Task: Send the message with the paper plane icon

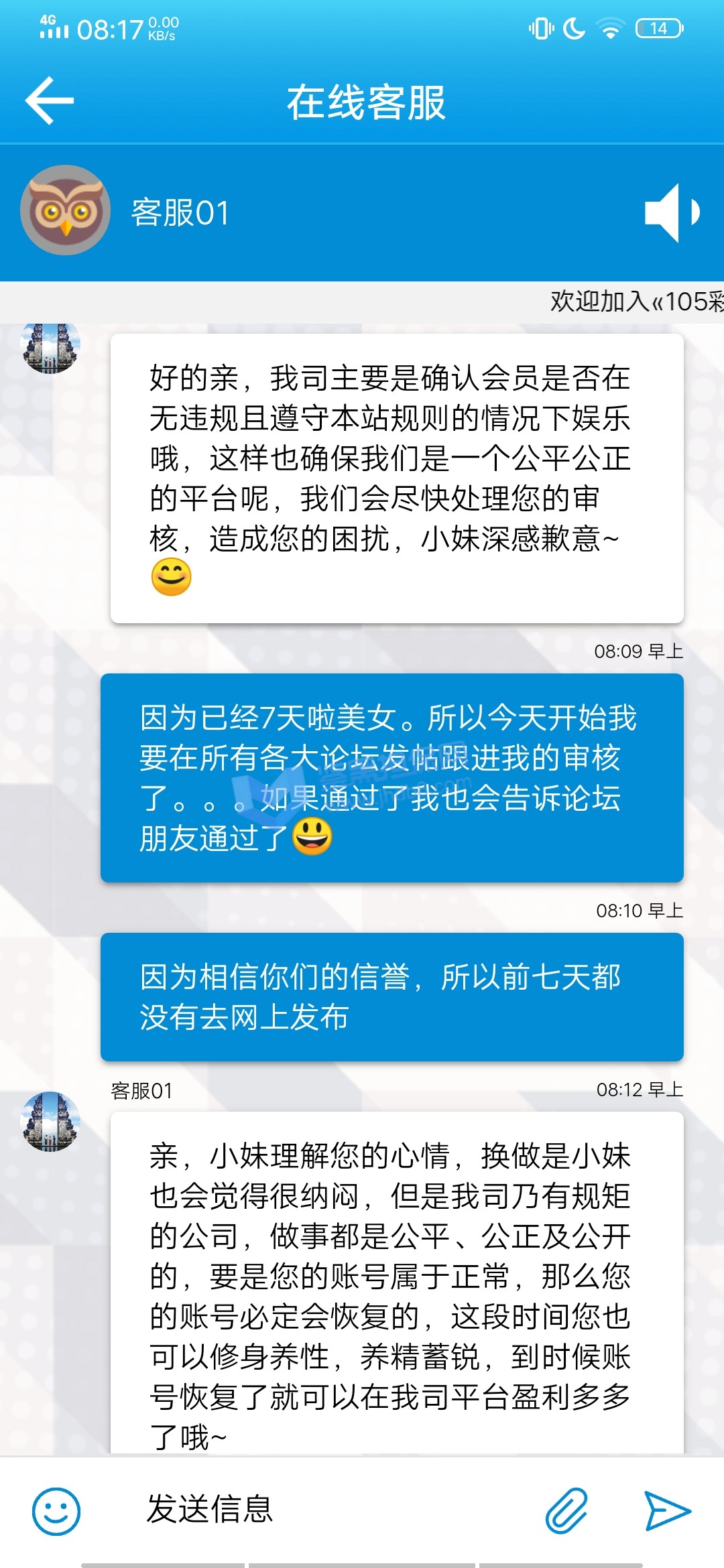Action: point(667,1511)
